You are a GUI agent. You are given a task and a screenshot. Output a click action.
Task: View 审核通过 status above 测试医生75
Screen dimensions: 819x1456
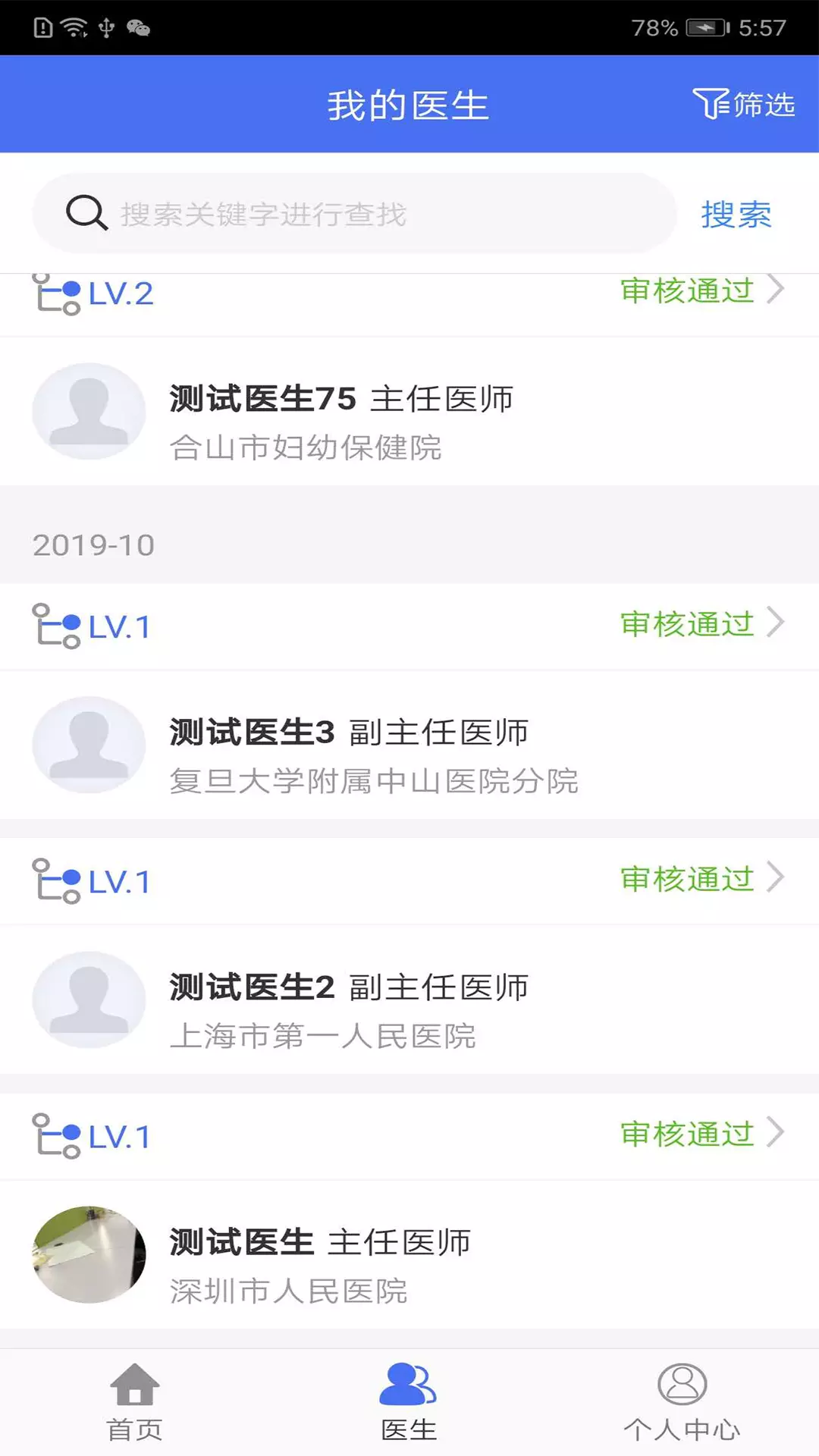tap(701, 291)
